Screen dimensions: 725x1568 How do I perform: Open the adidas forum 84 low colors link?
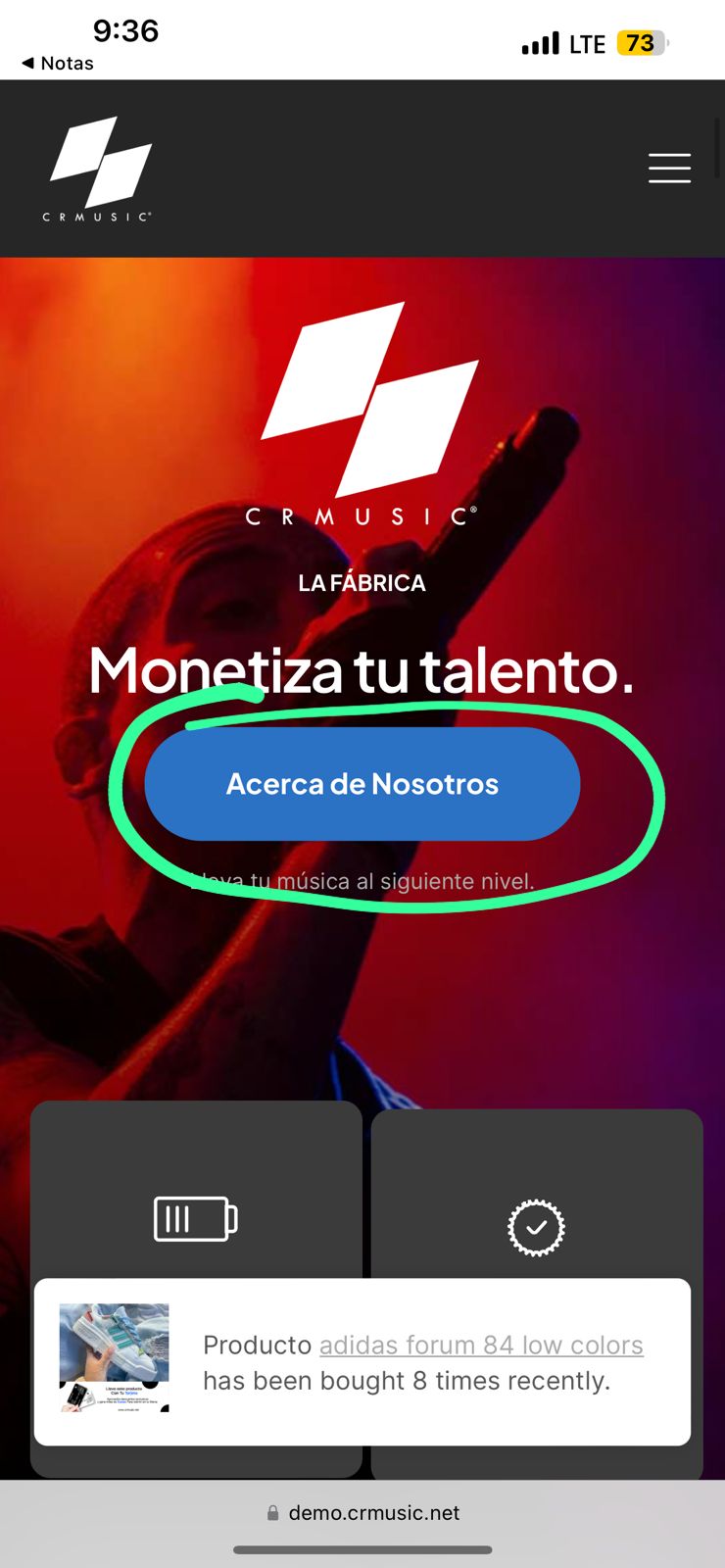click(481, 1345)
